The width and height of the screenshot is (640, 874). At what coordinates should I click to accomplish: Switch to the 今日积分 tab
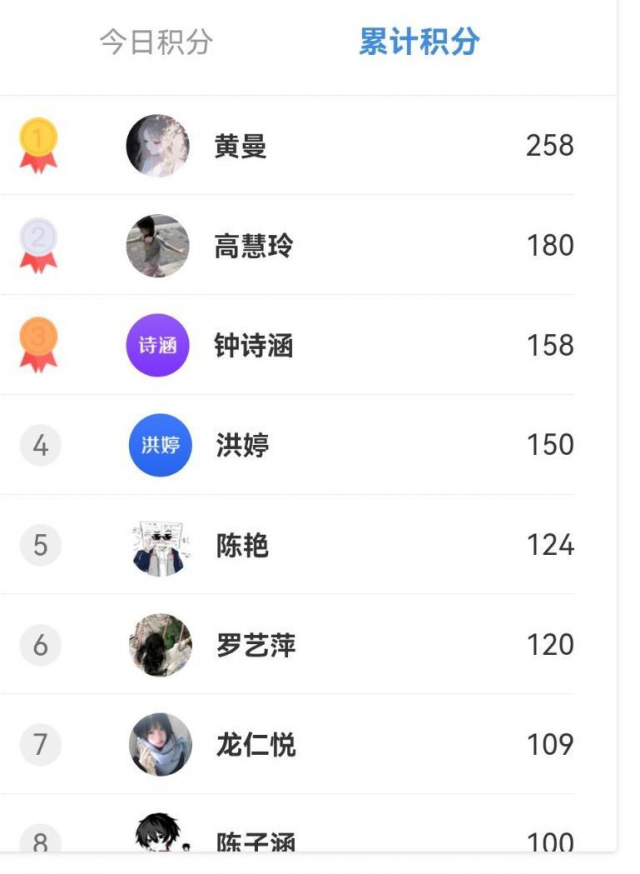156,43
